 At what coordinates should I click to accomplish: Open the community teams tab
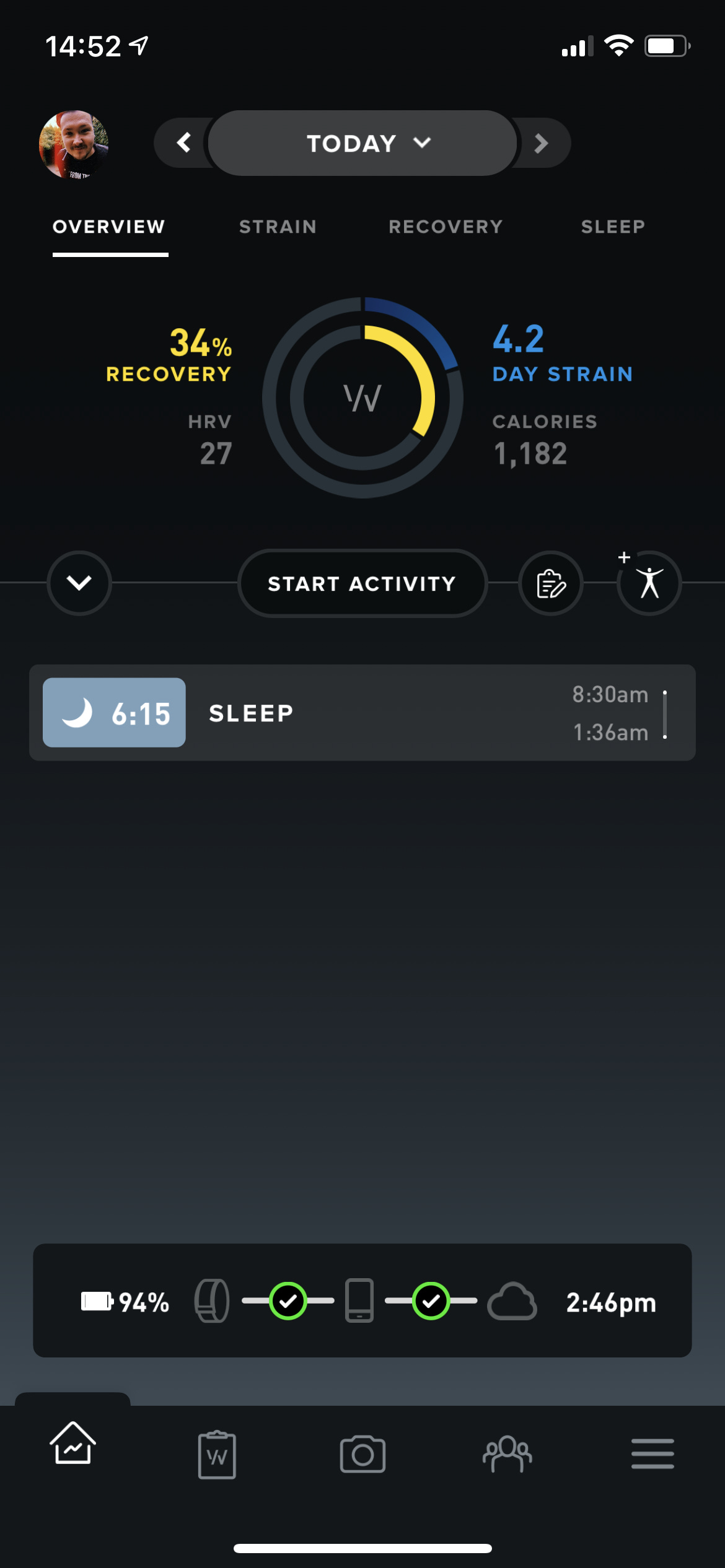[x=507, y=1454]
